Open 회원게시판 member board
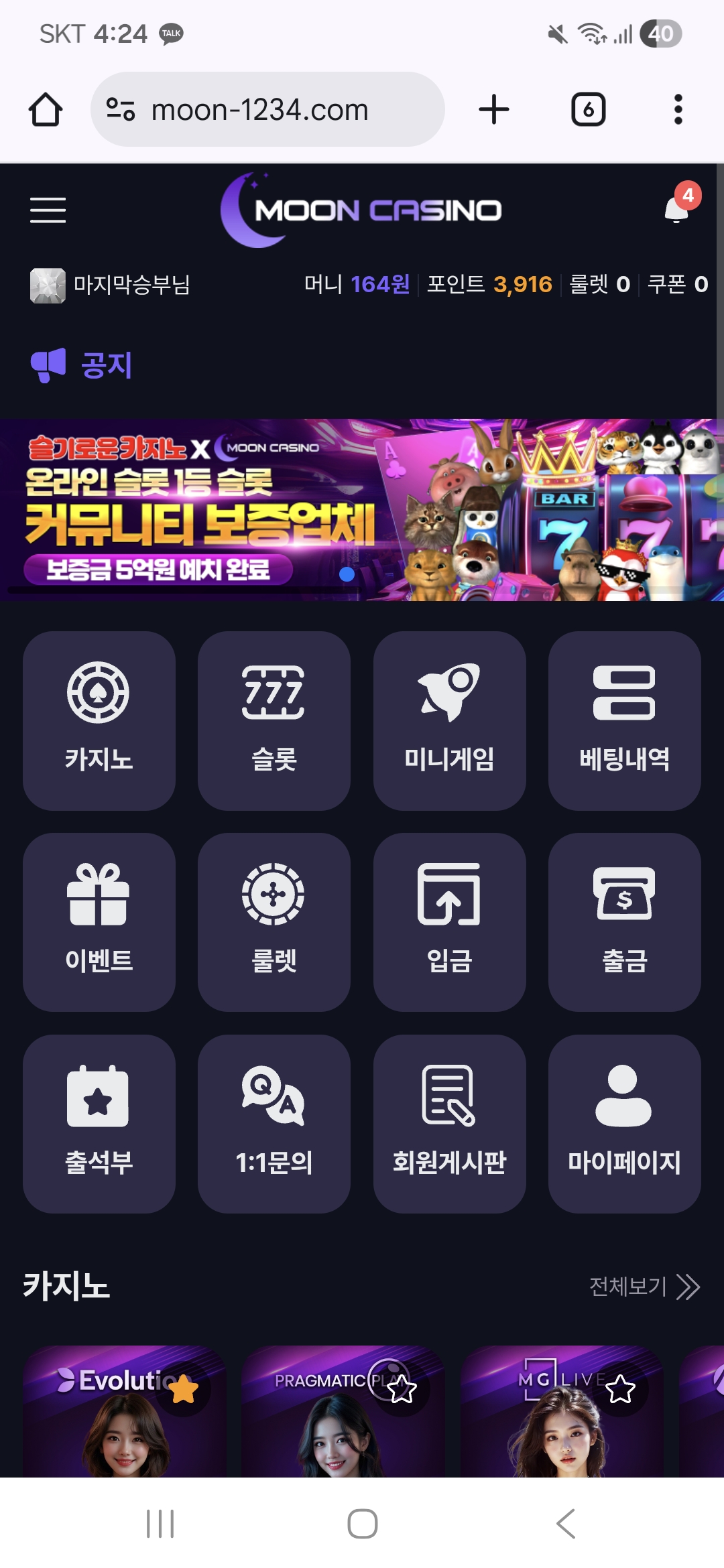The image size is (724, 1568). click(x=449, y=1124)
